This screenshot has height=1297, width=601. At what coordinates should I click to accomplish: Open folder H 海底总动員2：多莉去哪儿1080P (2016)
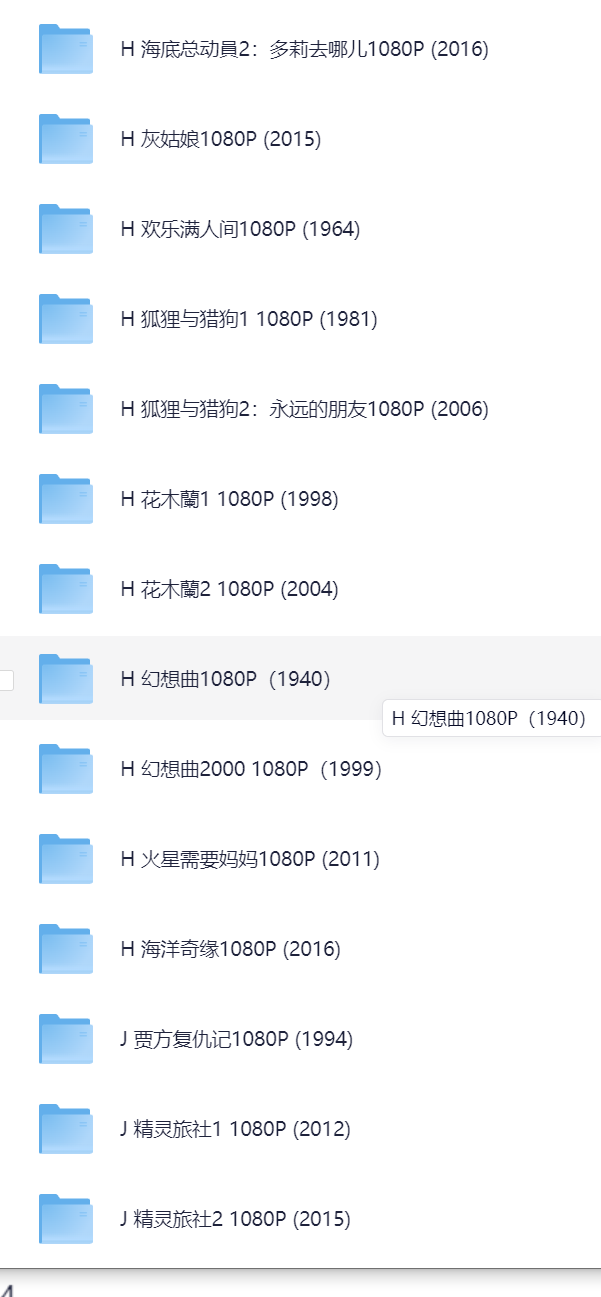pos(304,49)
